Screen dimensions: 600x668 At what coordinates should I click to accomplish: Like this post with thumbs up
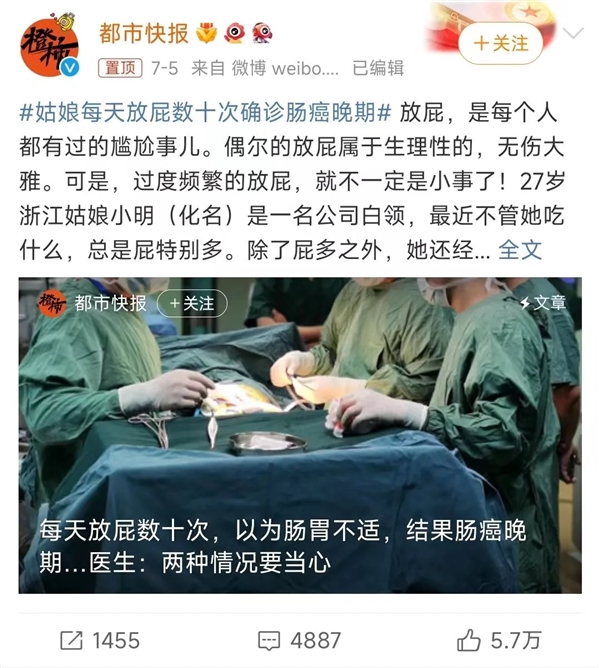pos(498,639)
